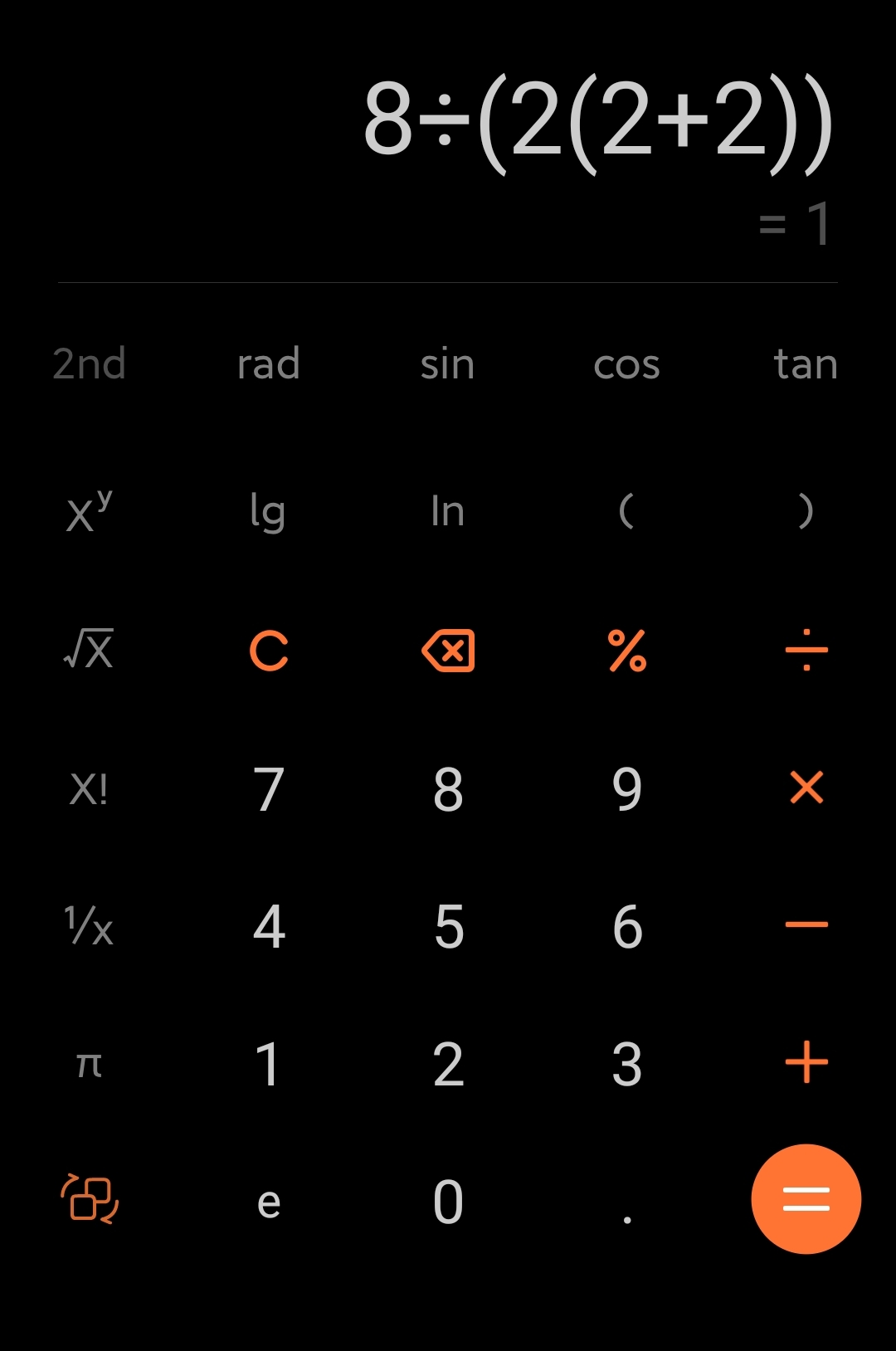Tap the plus operator
896x1351 pixels.
[x=806, y=1062]
